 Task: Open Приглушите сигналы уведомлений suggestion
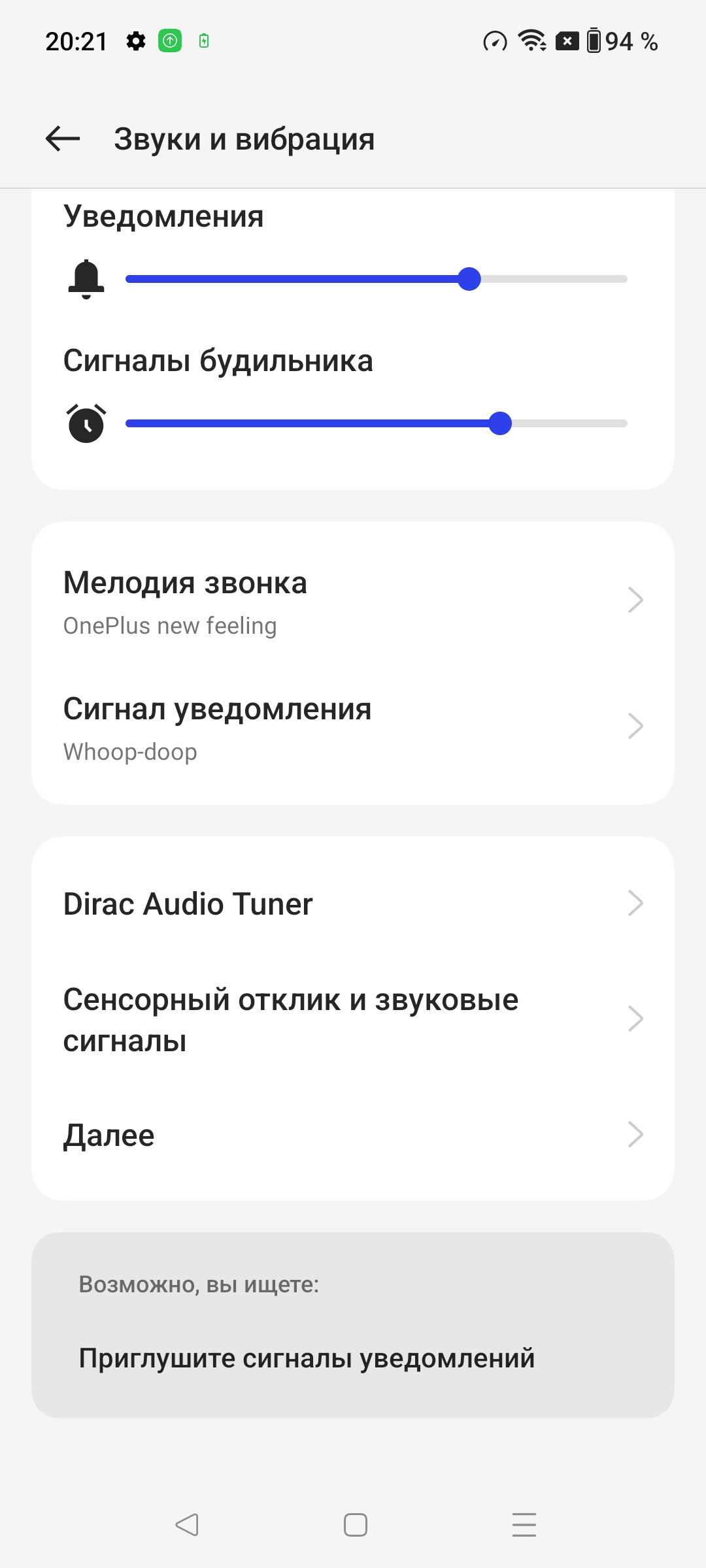point(307,1358)
